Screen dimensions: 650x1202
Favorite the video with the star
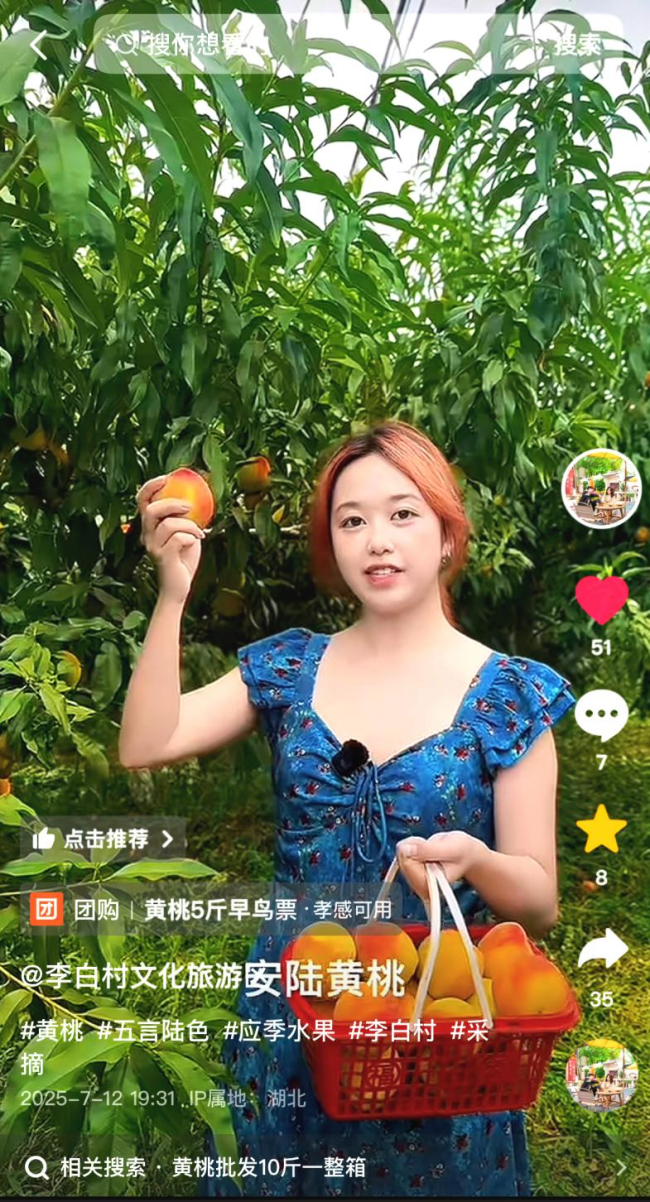(601, 832)
